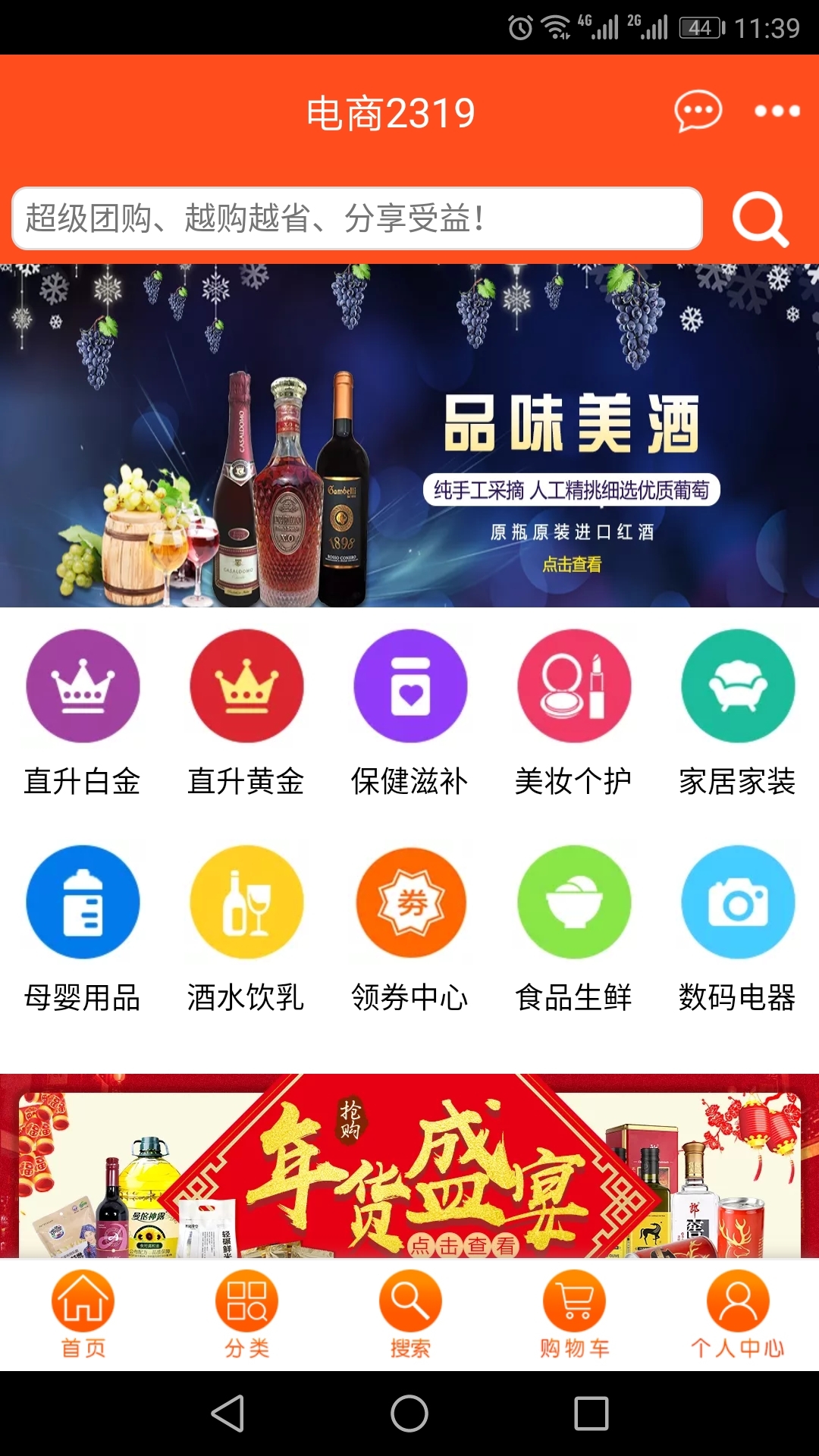This screenshot has height=1456, width=819.
Task: Open the three-dot overflow menu
Action: click(x=777, y=111)
